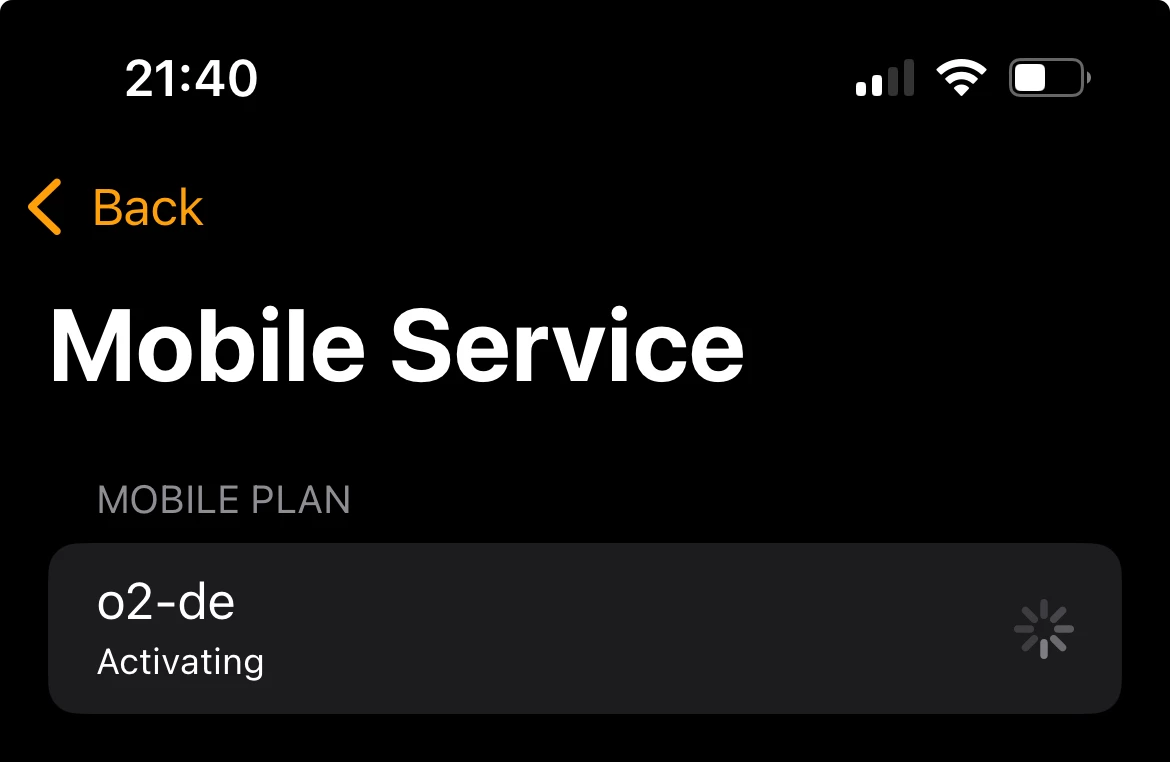Viewport: 1170px width, 762px height.
Task: Go back to the previous screen
Action: pyautogui.click(x=117, y=208)
